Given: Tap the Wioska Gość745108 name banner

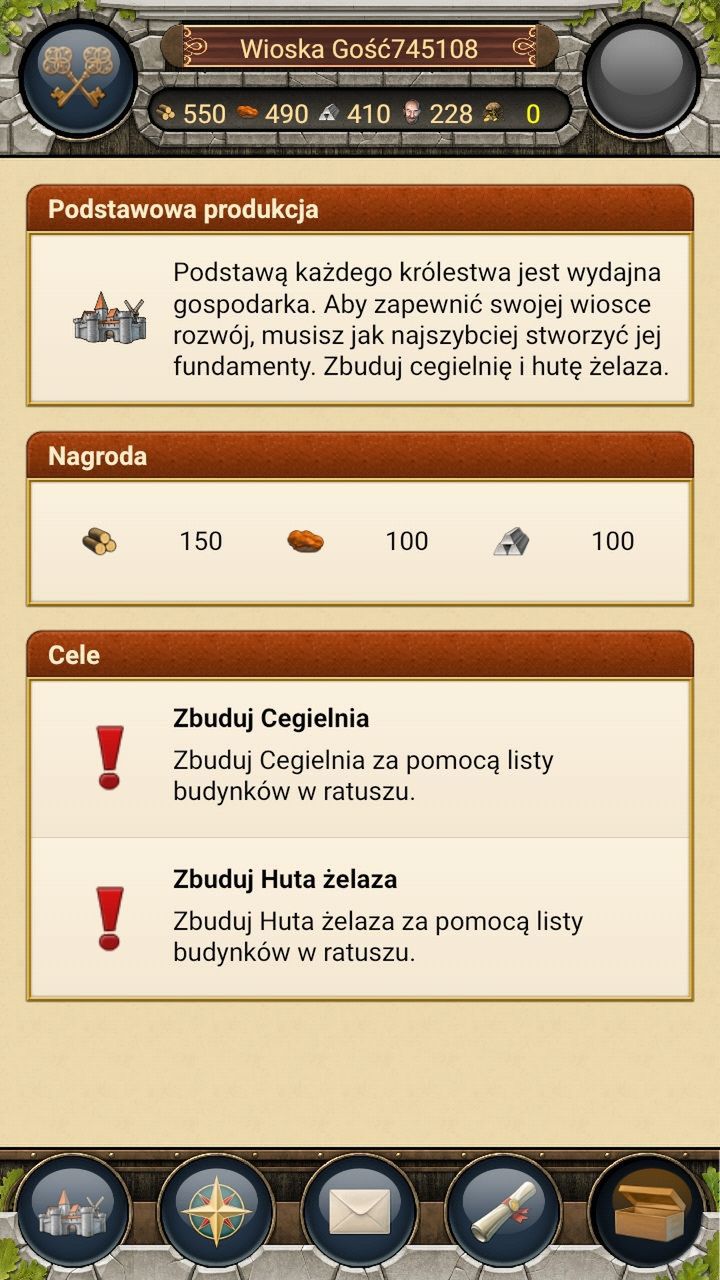Looking at the screenshot, I should pyautogui.click(x=360, y=48).
